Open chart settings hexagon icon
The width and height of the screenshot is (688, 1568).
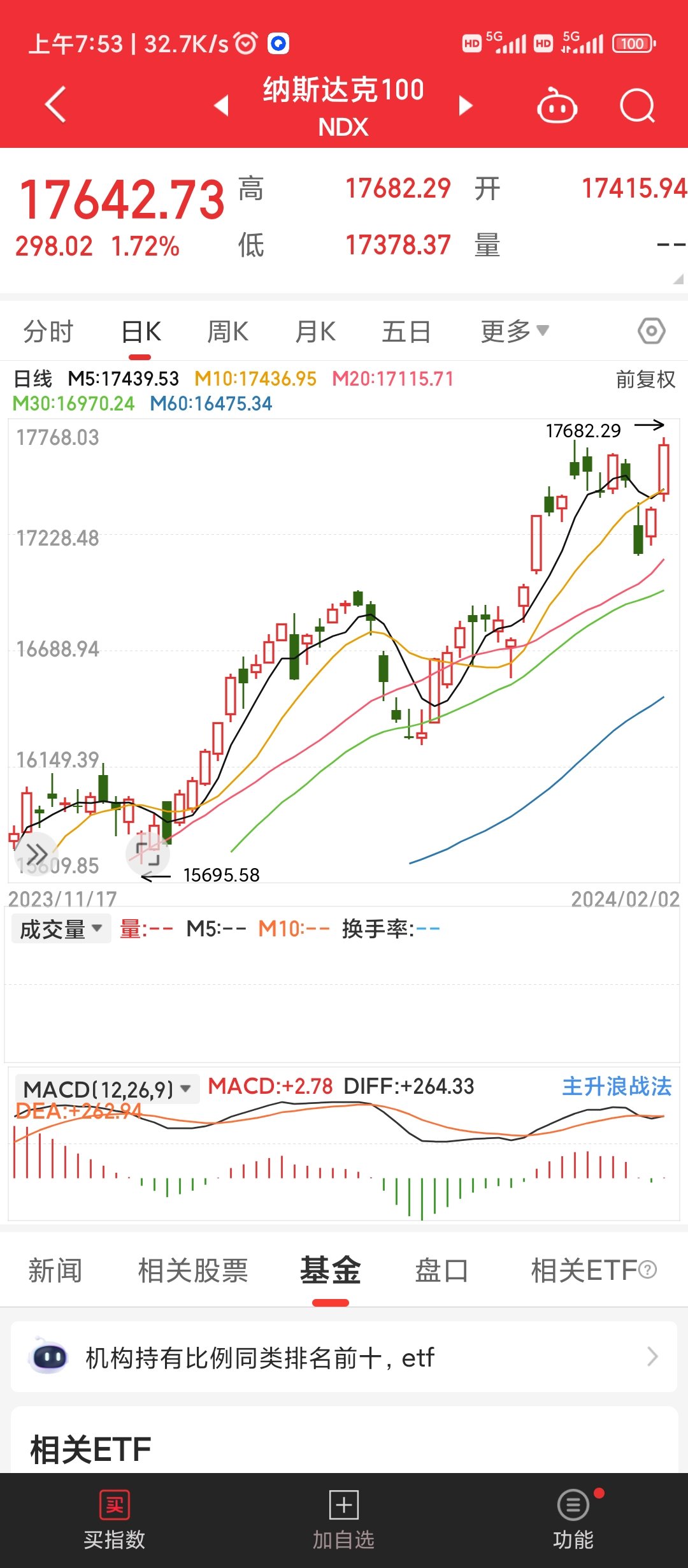point(651,331)
